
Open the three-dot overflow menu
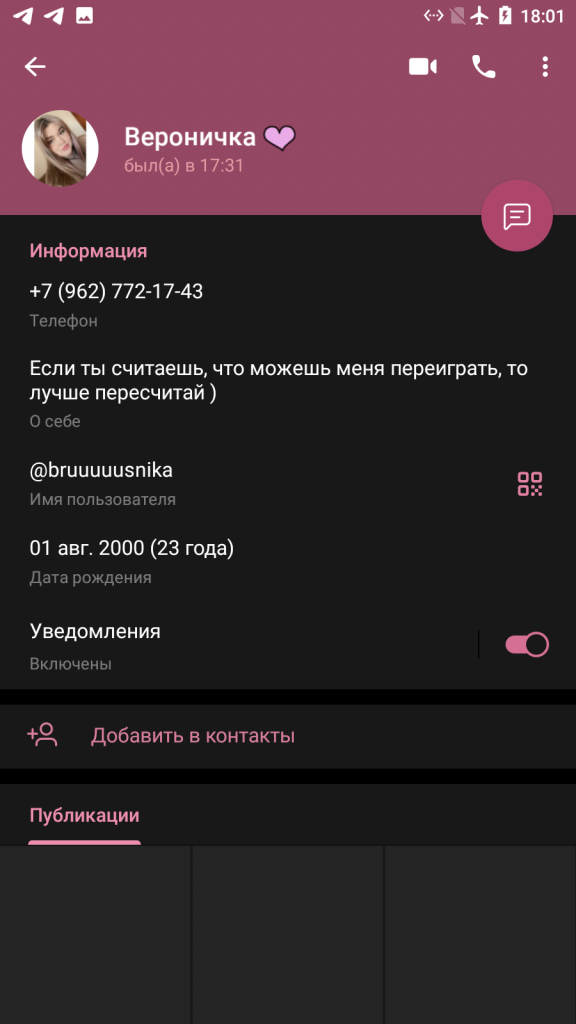[545, 67]
